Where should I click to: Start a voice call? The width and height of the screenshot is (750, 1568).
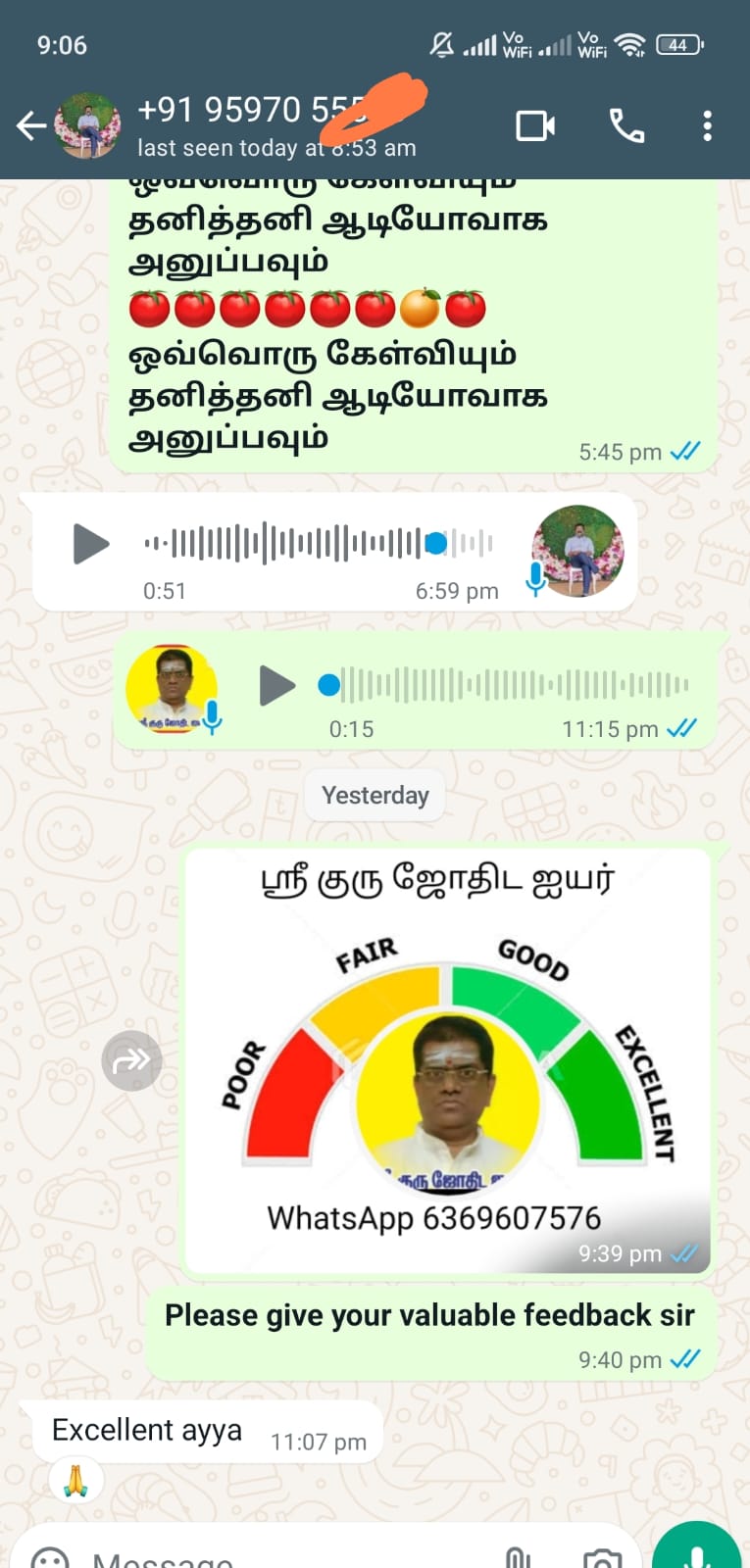pyautogui.click(x=626, y=126)
